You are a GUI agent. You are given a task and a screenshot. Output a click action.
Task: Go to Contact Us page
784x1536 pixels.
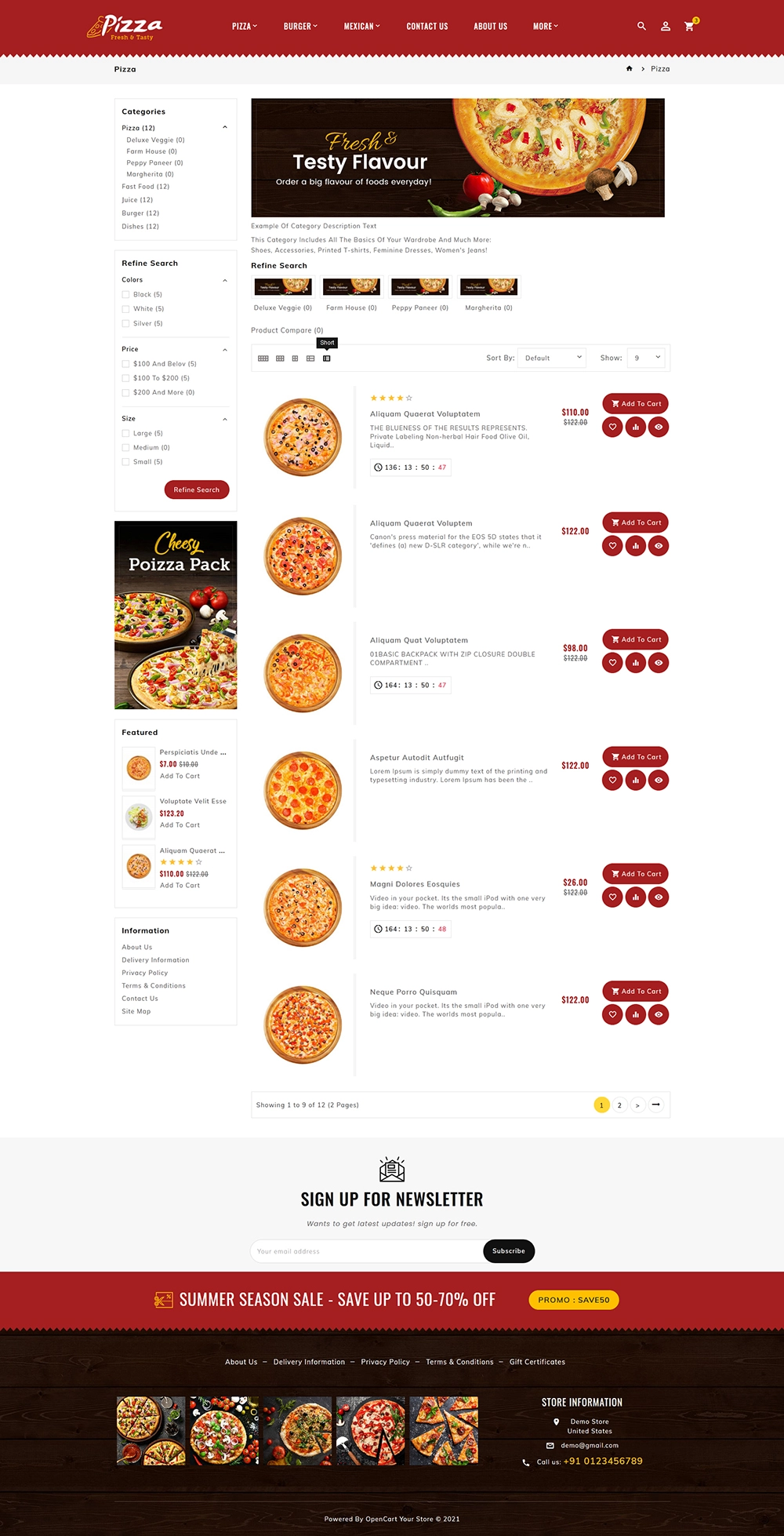[427, 26]
